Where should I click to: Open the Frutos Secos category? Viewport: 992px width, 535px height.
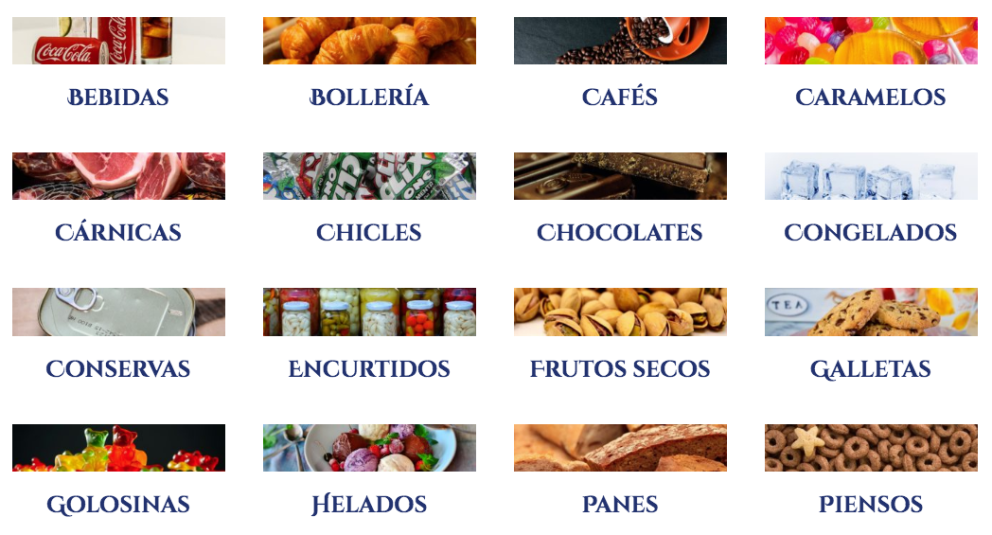pyautogui.click(x=620, y=369)
